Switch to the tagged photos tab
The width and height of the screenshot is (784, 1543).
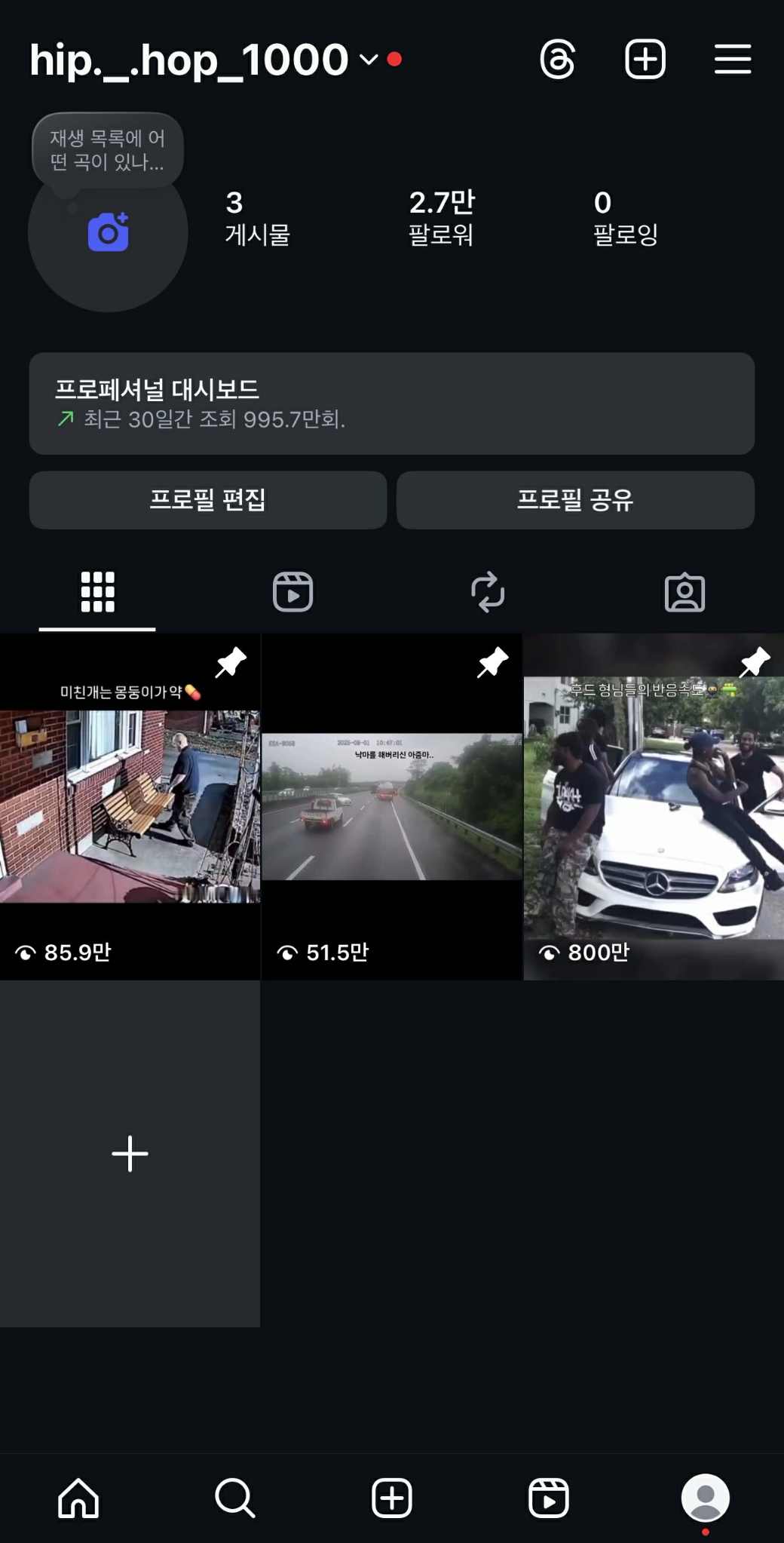(684, 592)
